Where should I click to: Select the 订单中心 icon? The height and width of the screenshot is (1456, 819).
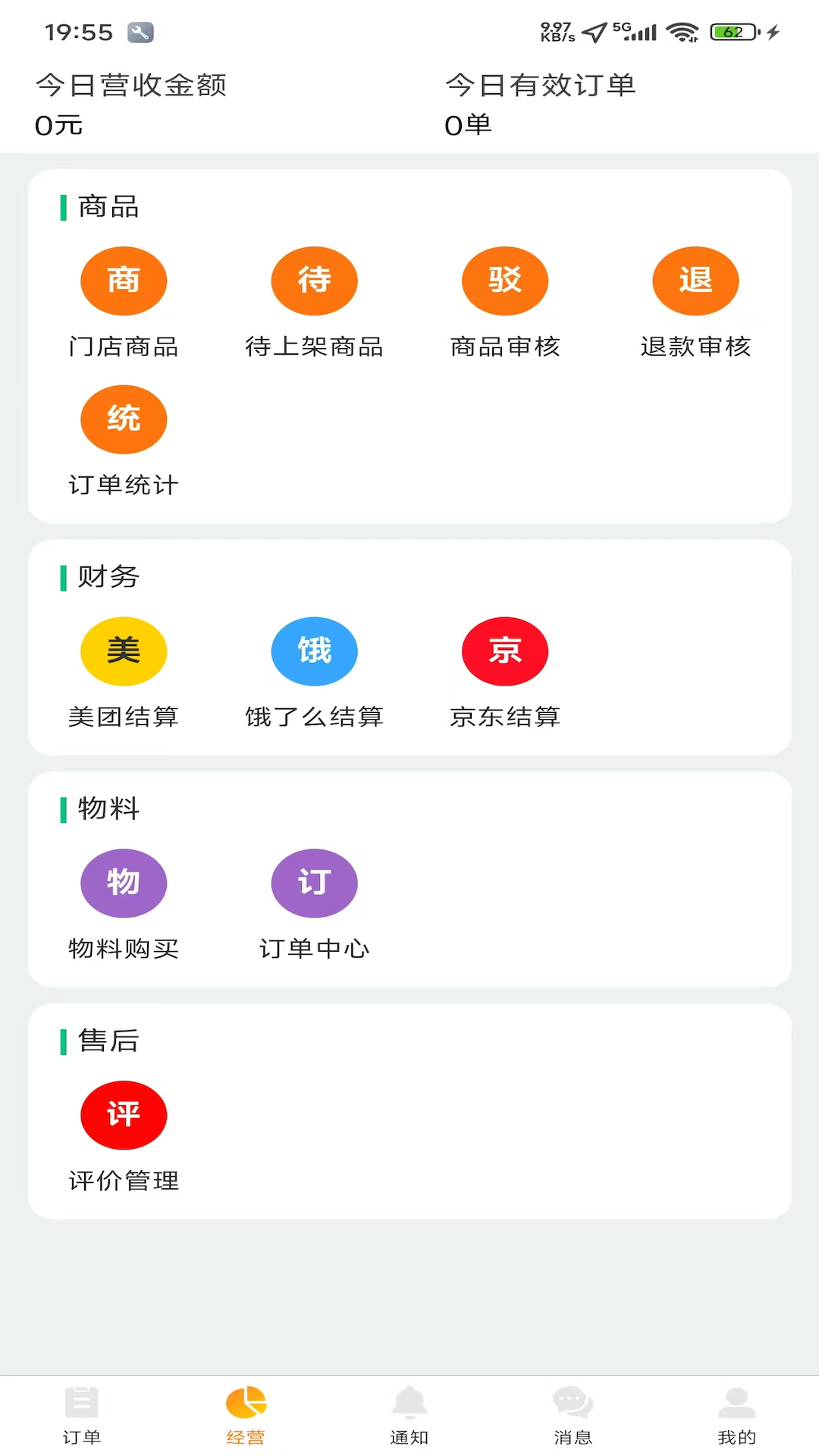pos(314,883)
